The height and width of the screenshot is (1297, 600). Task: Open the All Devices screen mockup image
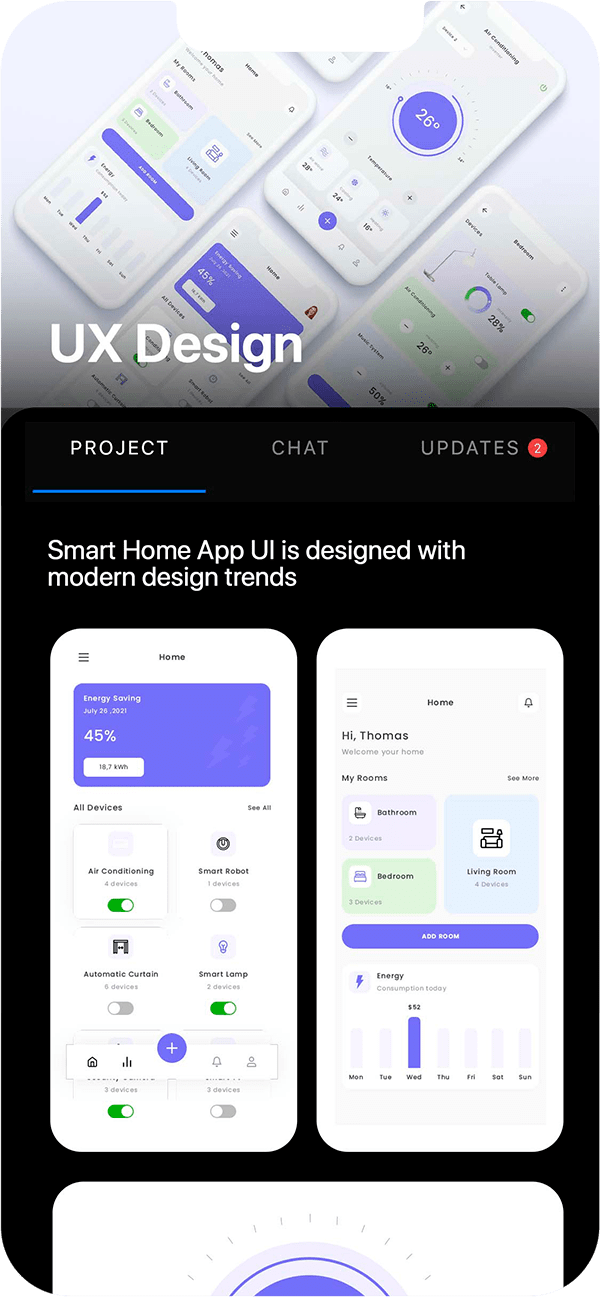click(174, 889)
